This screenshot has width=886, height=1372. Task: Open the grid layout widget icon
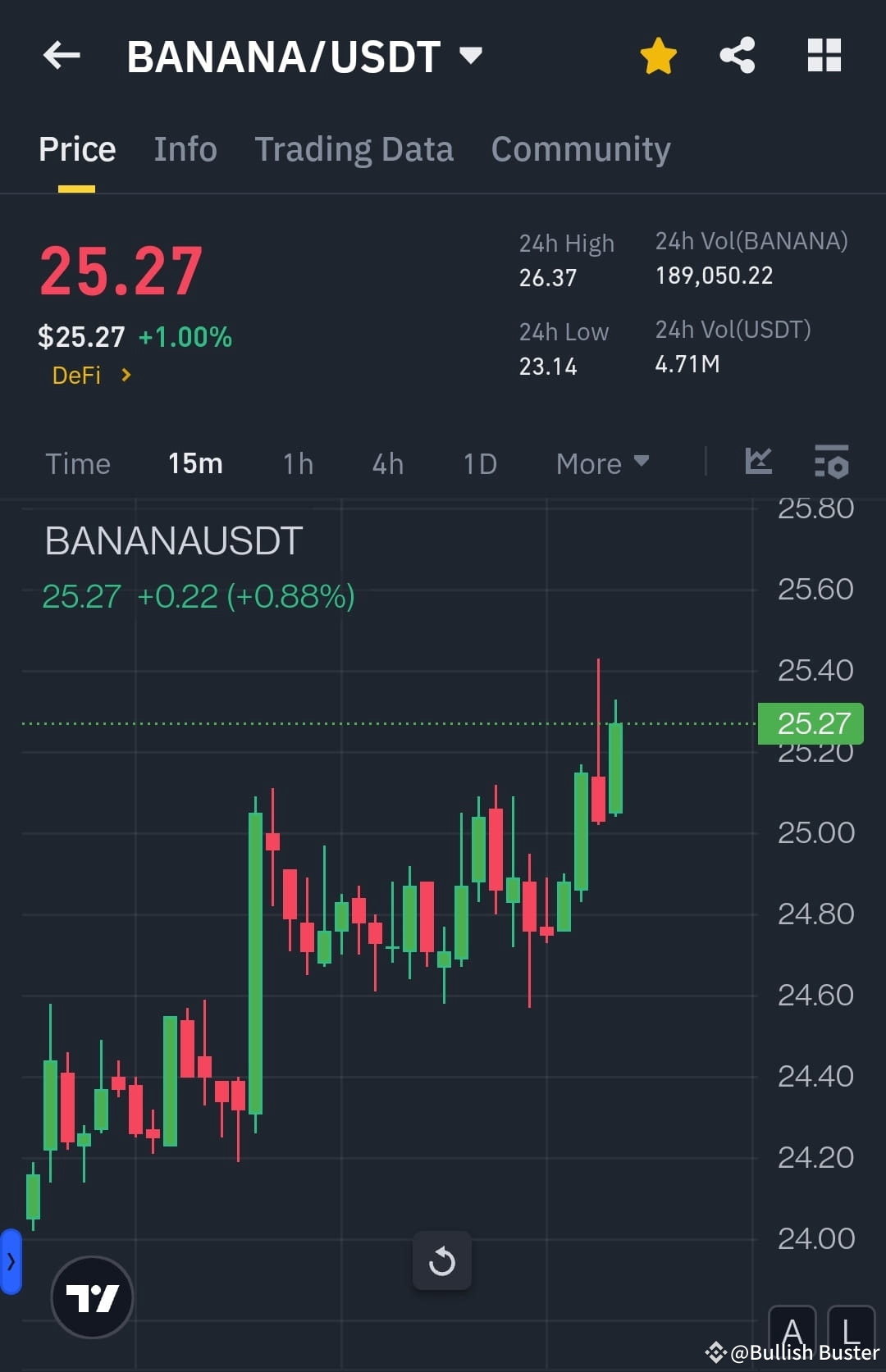tap(824, 54)
